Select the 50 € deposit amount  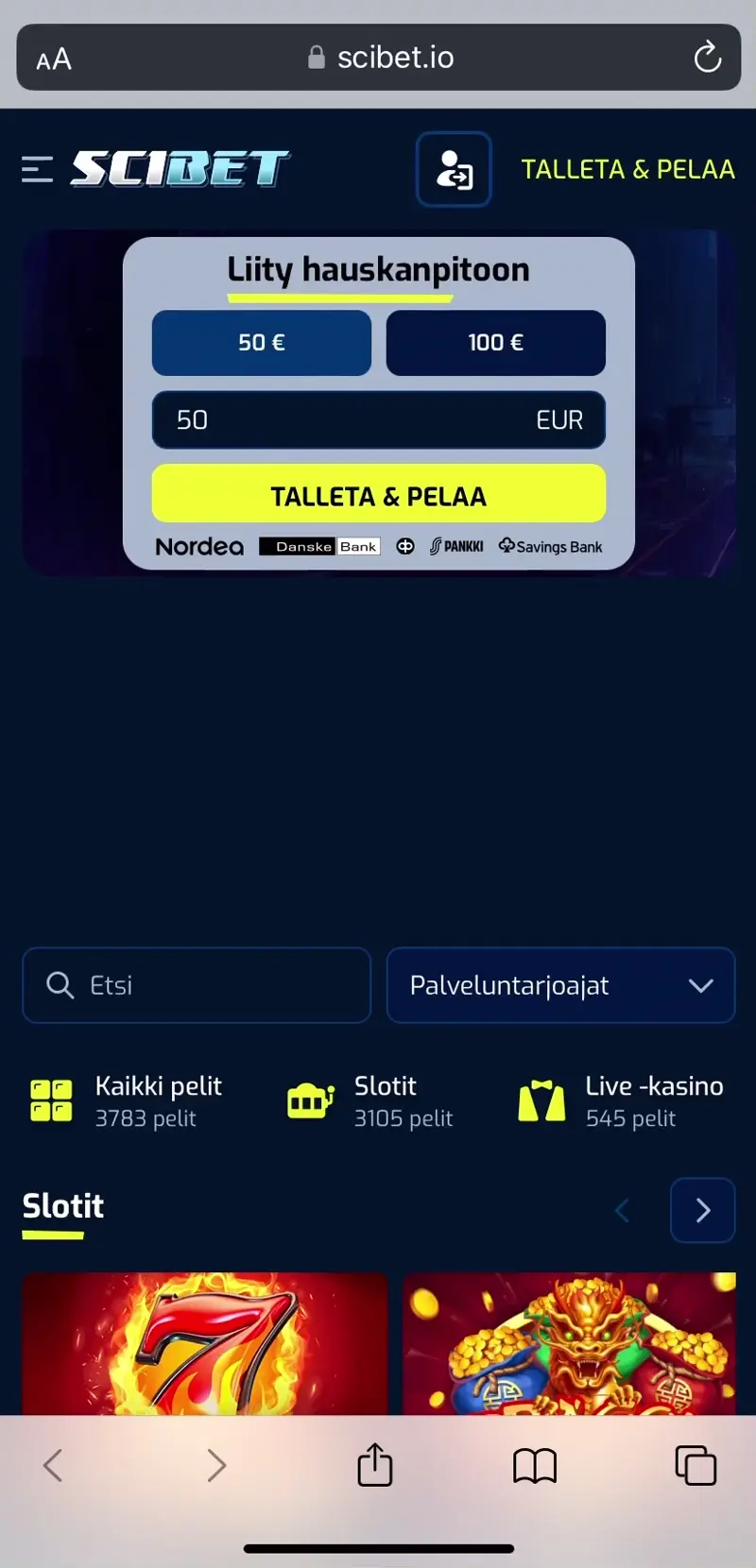click(x=261, y=343)
